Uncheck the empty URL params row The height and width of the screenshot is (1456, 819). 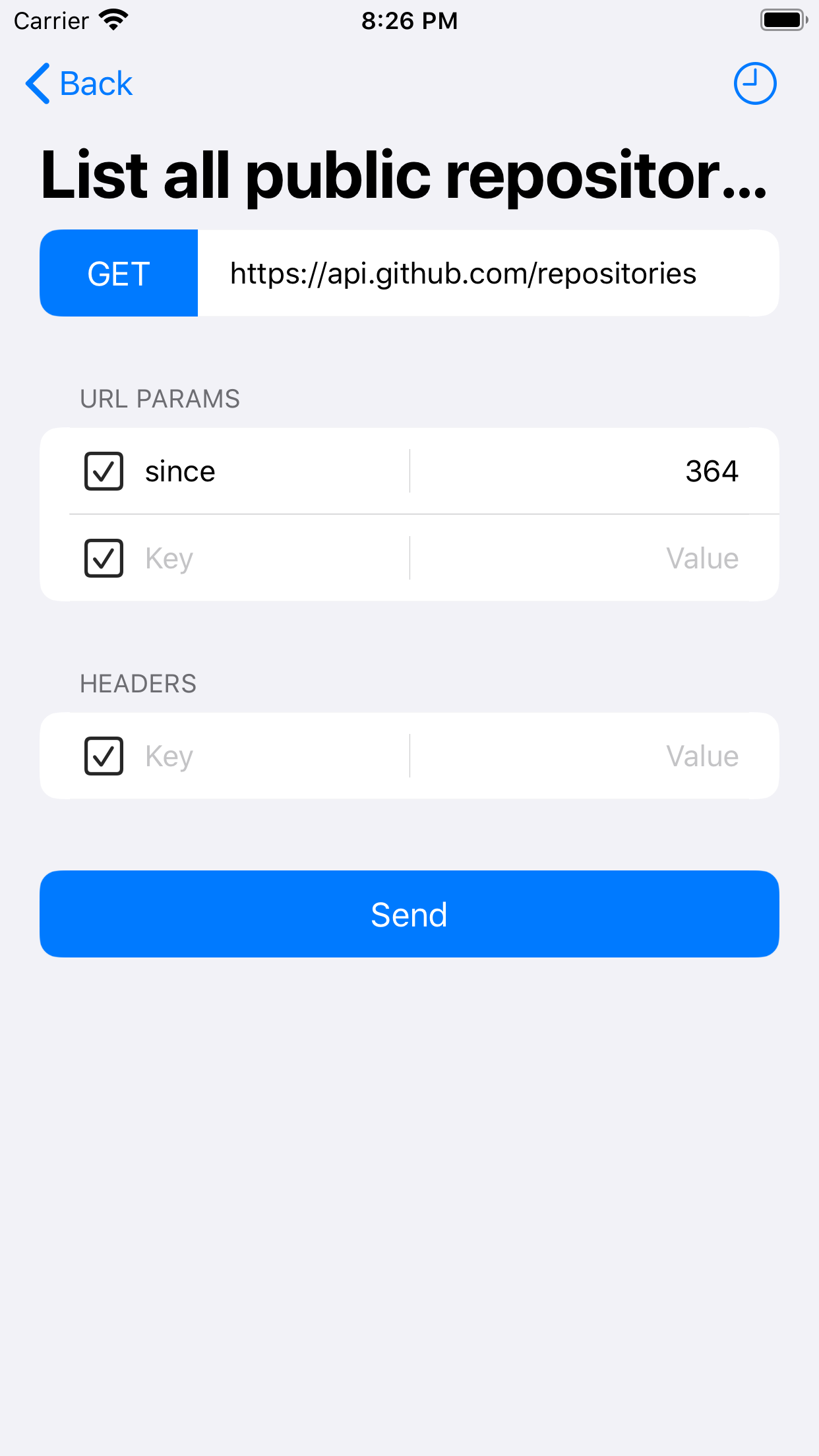(104, 558)
